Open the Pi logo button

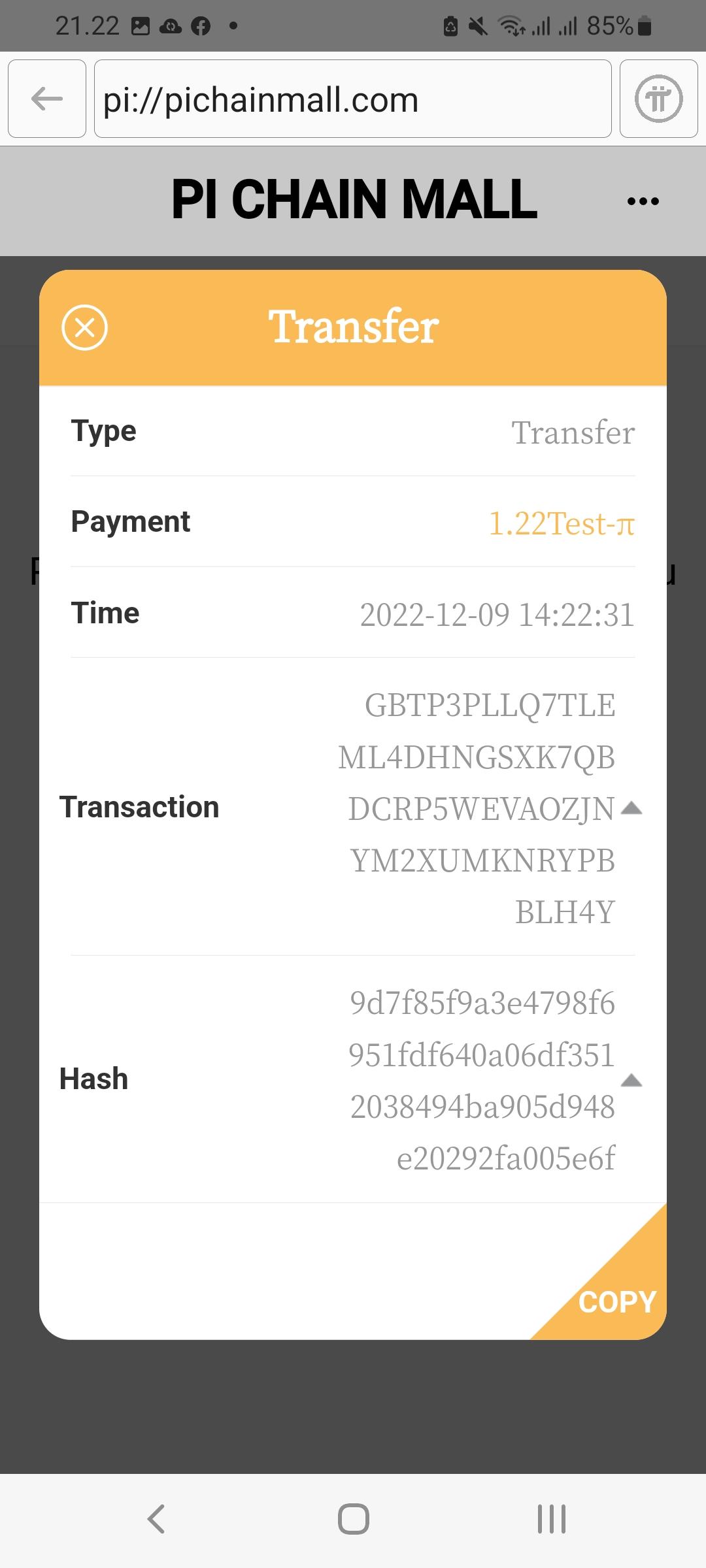point(658,99)
